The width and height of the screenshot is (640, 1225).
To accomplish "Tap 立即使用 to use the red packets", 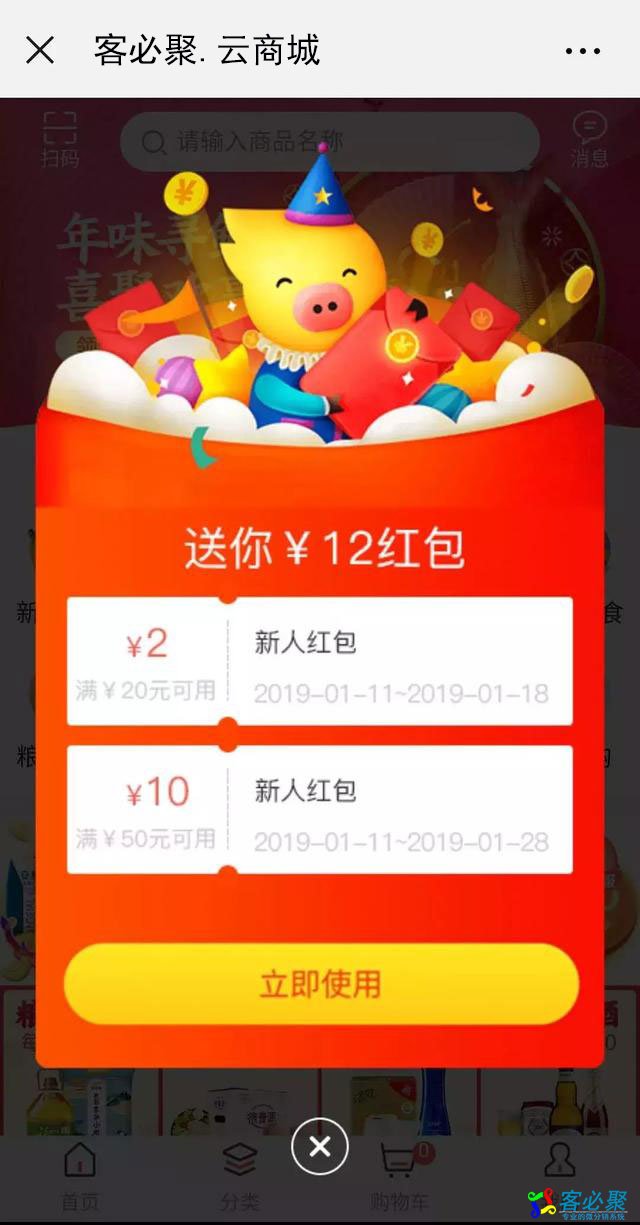I will (321, 984).
